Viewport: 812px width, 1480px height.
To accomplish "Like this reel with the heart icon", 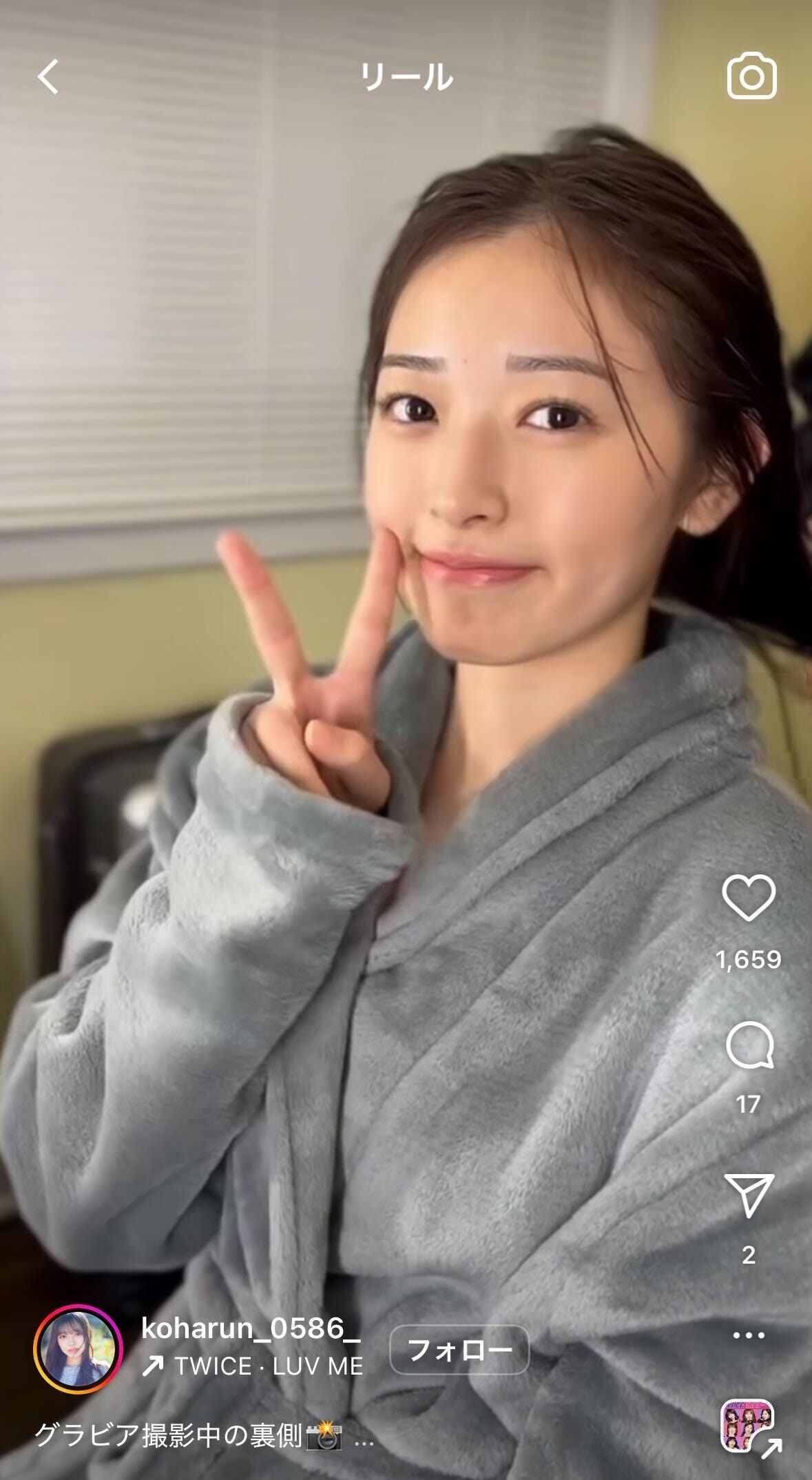I will pyautogui.click(x=749, y=898).
